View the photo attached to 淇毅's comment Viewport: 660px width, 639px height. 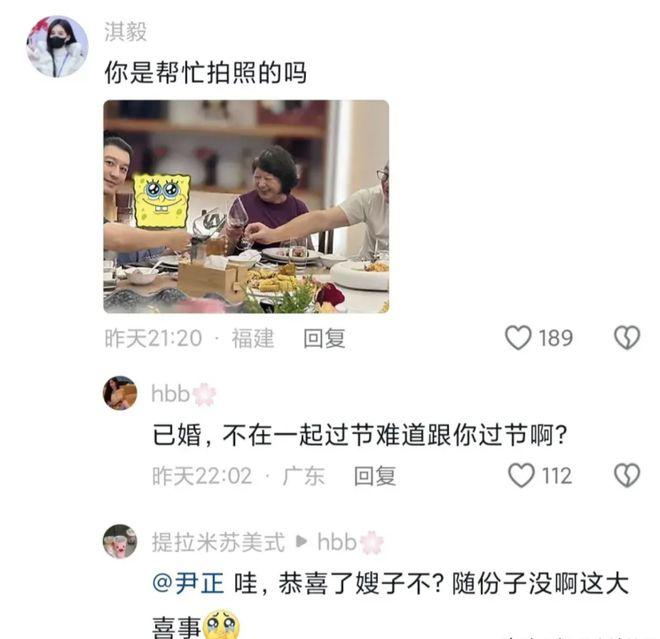click(x=246, y=206)
